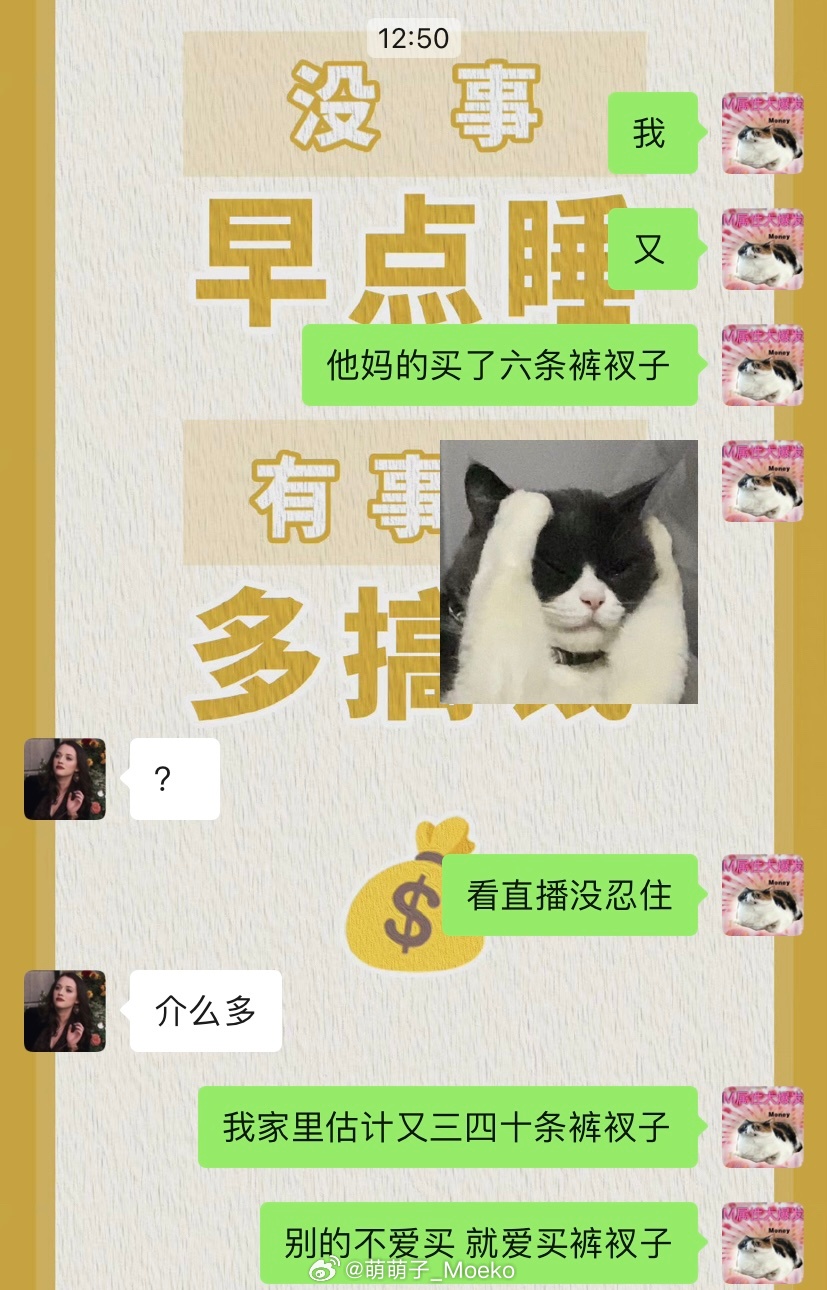
Task: Open the black-and-white cat sticker image
Action: 568,572
